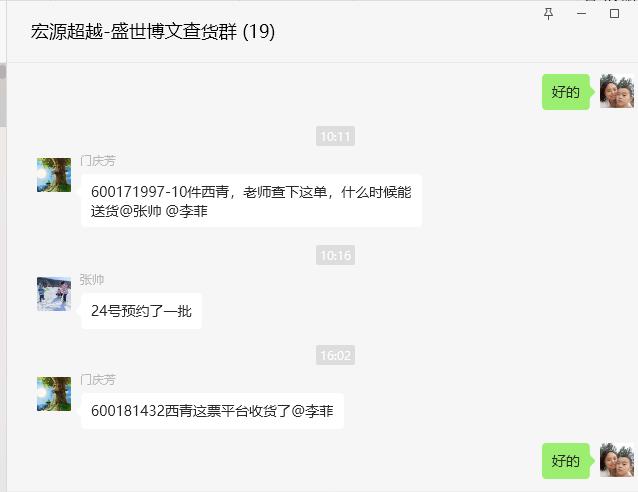This screenshot has width=638, height=492.
Task: Open my avatar beside the last 好的 reply
Action: point(617,460)
